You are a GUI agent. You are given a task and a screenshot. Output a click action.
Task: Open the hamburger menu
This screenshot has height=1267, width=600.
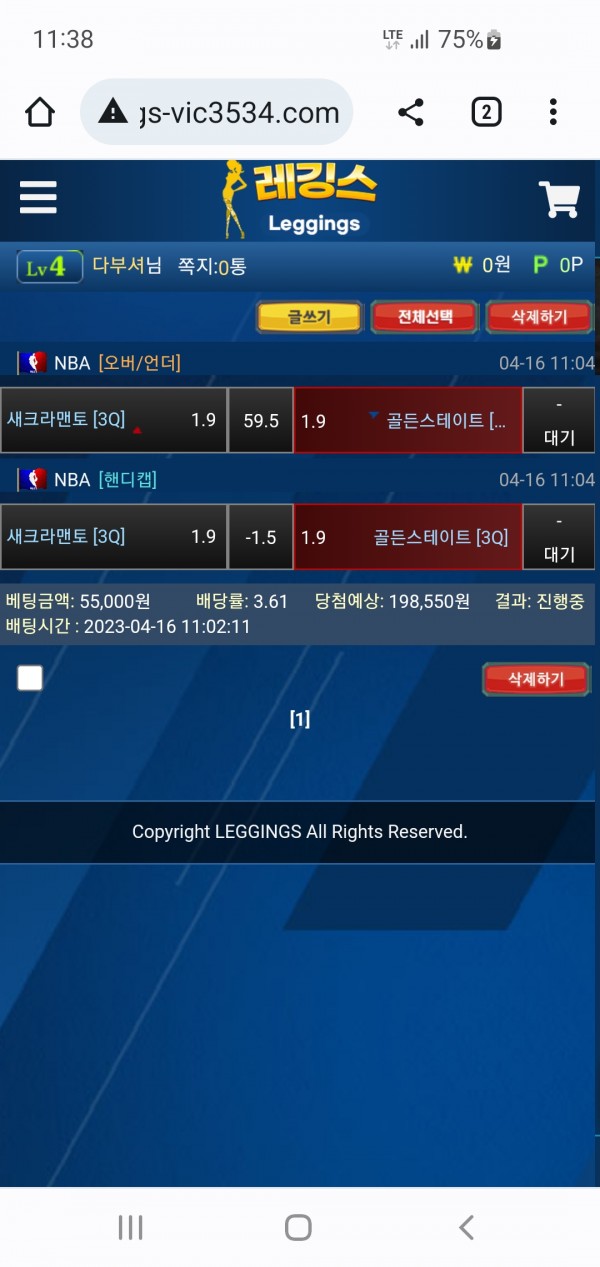click(38, 198)
